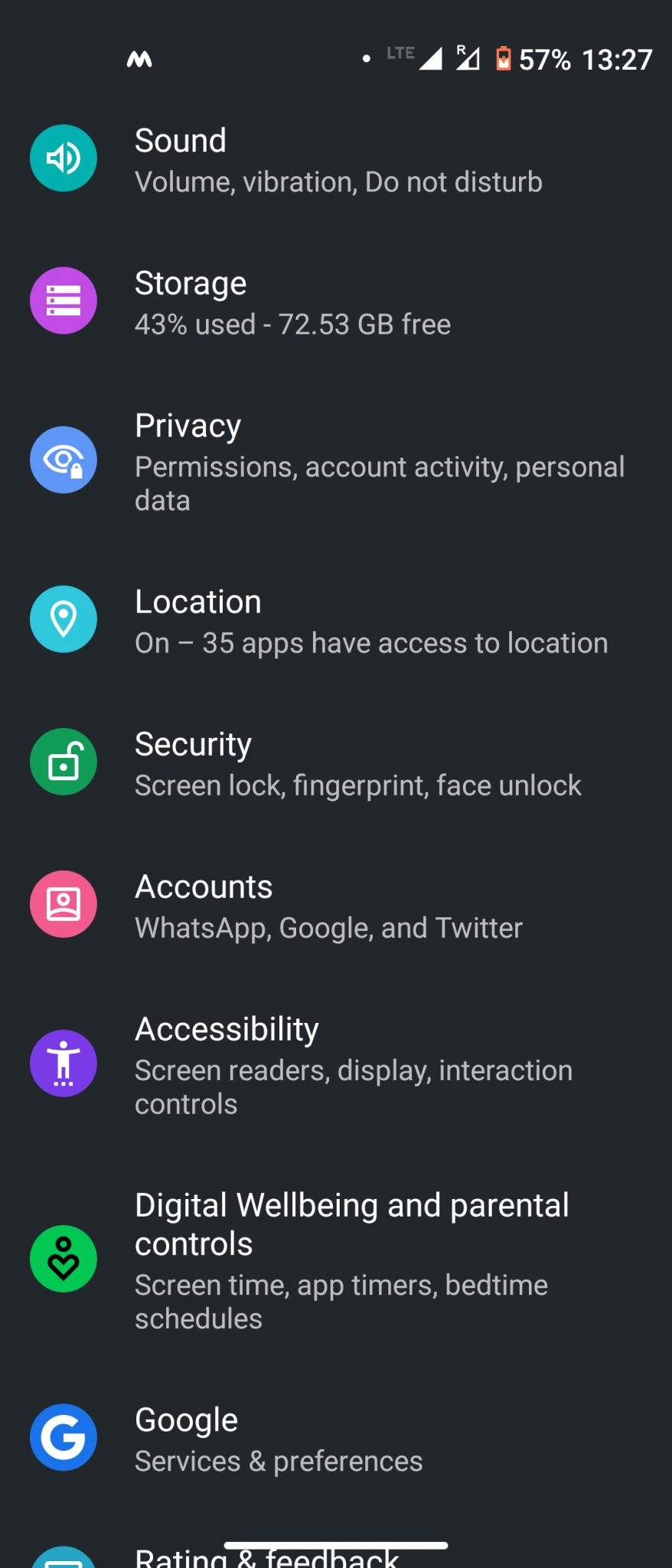Tap the purple Storage icon
Image resolution: width=672 pixels, height=1568 pixels.
(64, 301)
